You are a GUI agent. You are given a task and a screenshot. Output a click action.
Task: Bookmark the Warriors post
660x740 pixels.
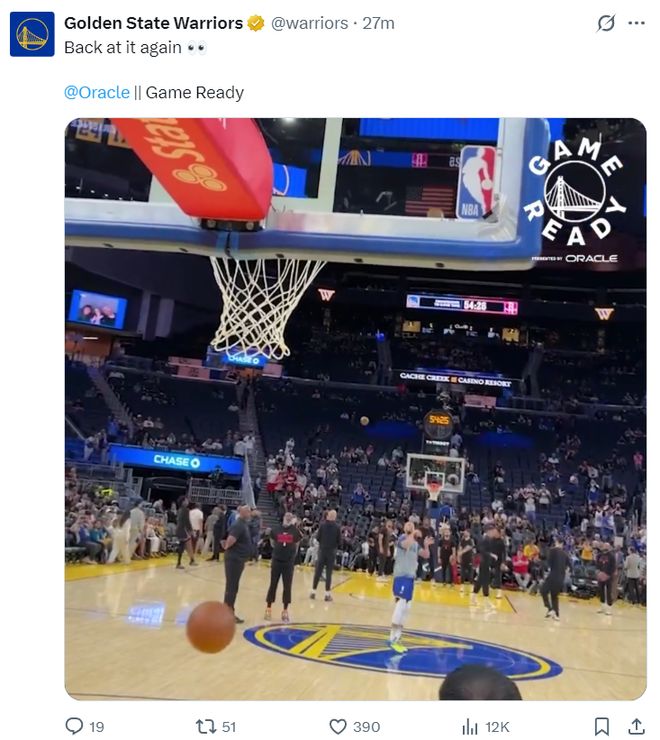(x=602, y=726)
